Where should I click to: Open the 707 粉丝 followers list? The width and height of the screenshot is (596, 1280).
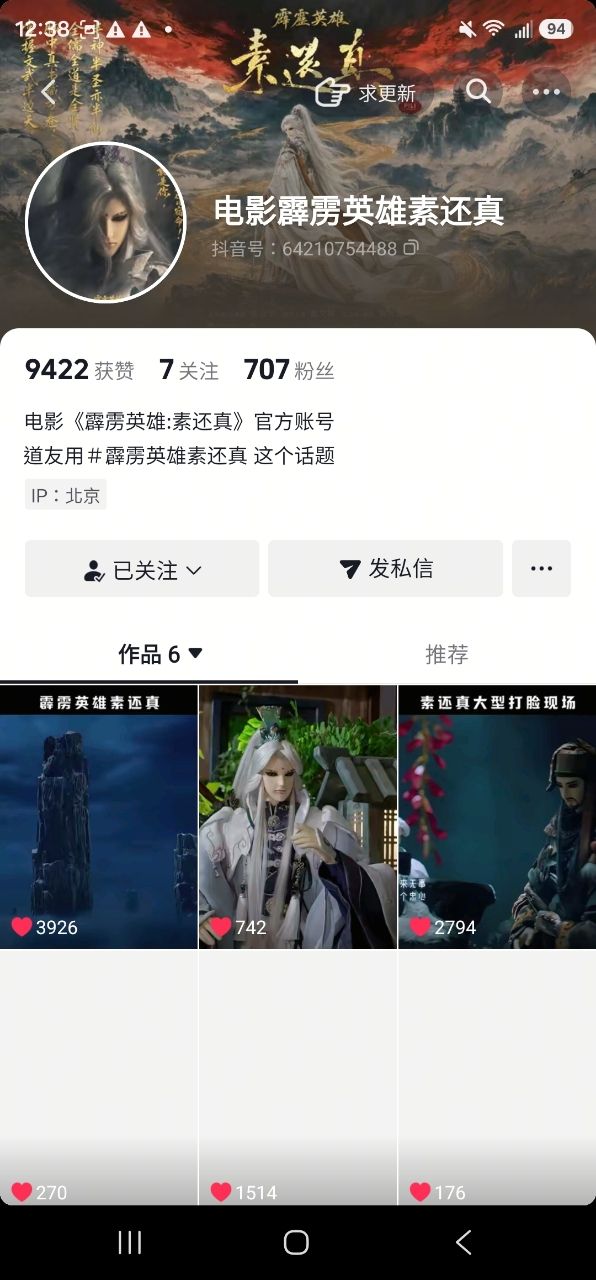coord(289,370)
